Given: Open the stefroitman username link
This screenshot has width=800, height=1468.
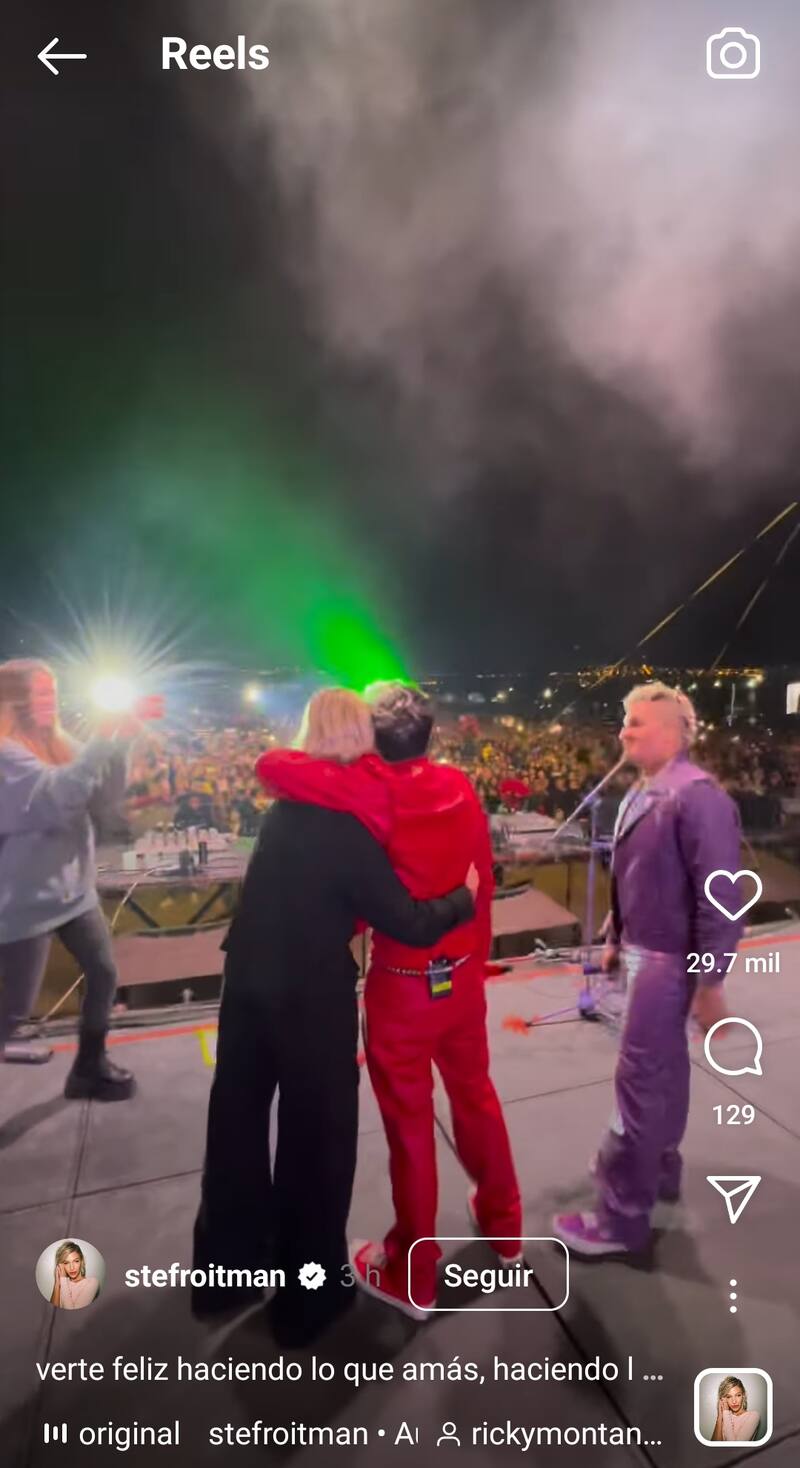Looking at the screenshot, I should [x=205, y=1276].
